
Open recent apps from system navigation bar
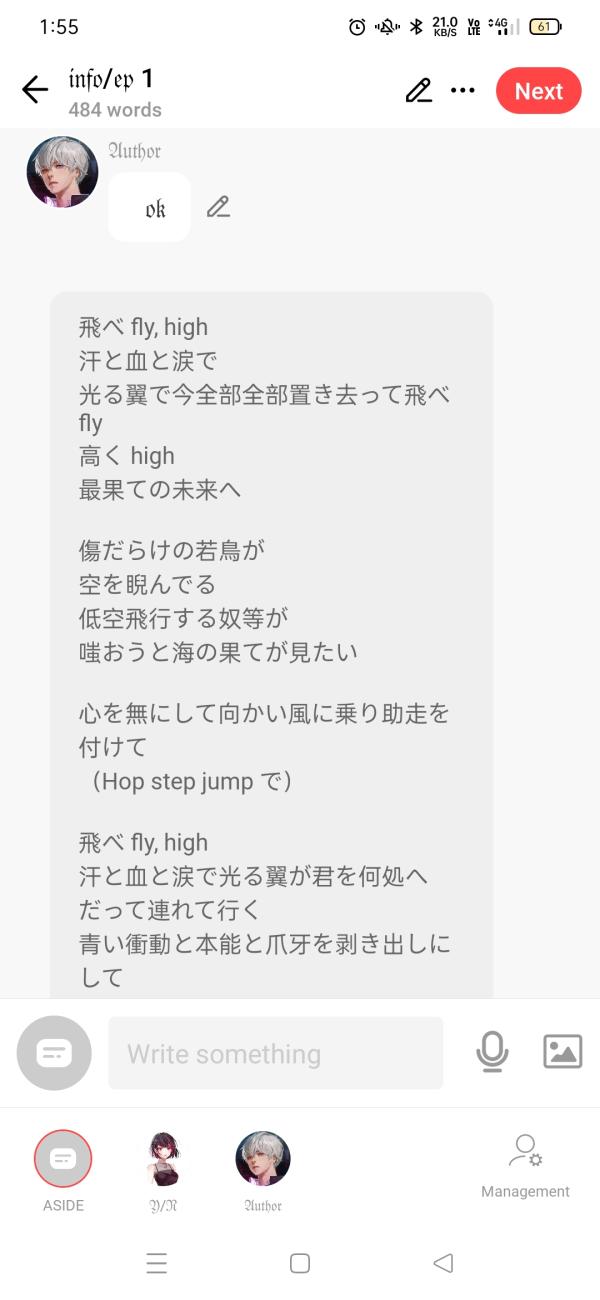tap(157, 1263)
